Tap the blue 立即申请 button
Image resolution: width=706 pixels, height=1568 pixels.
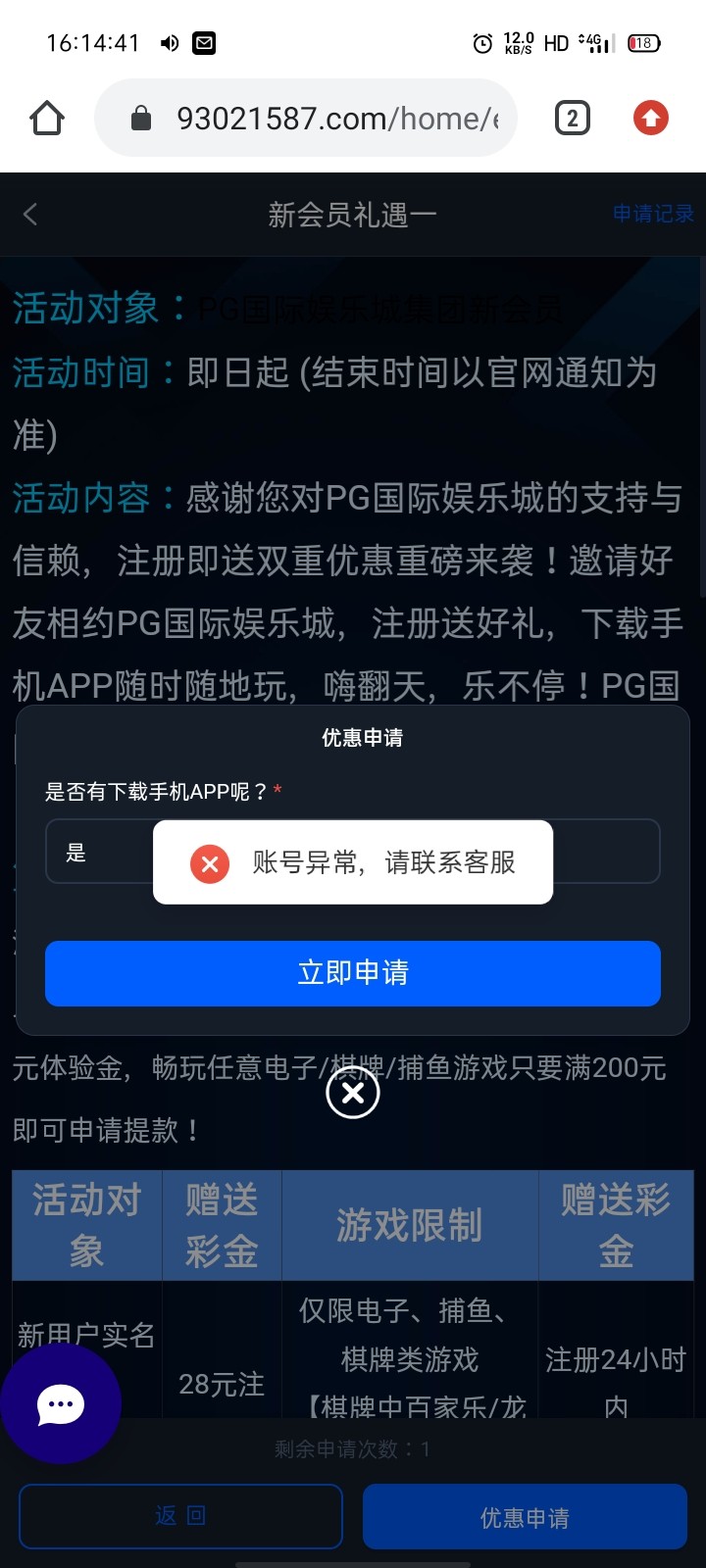tap(353, 973)
